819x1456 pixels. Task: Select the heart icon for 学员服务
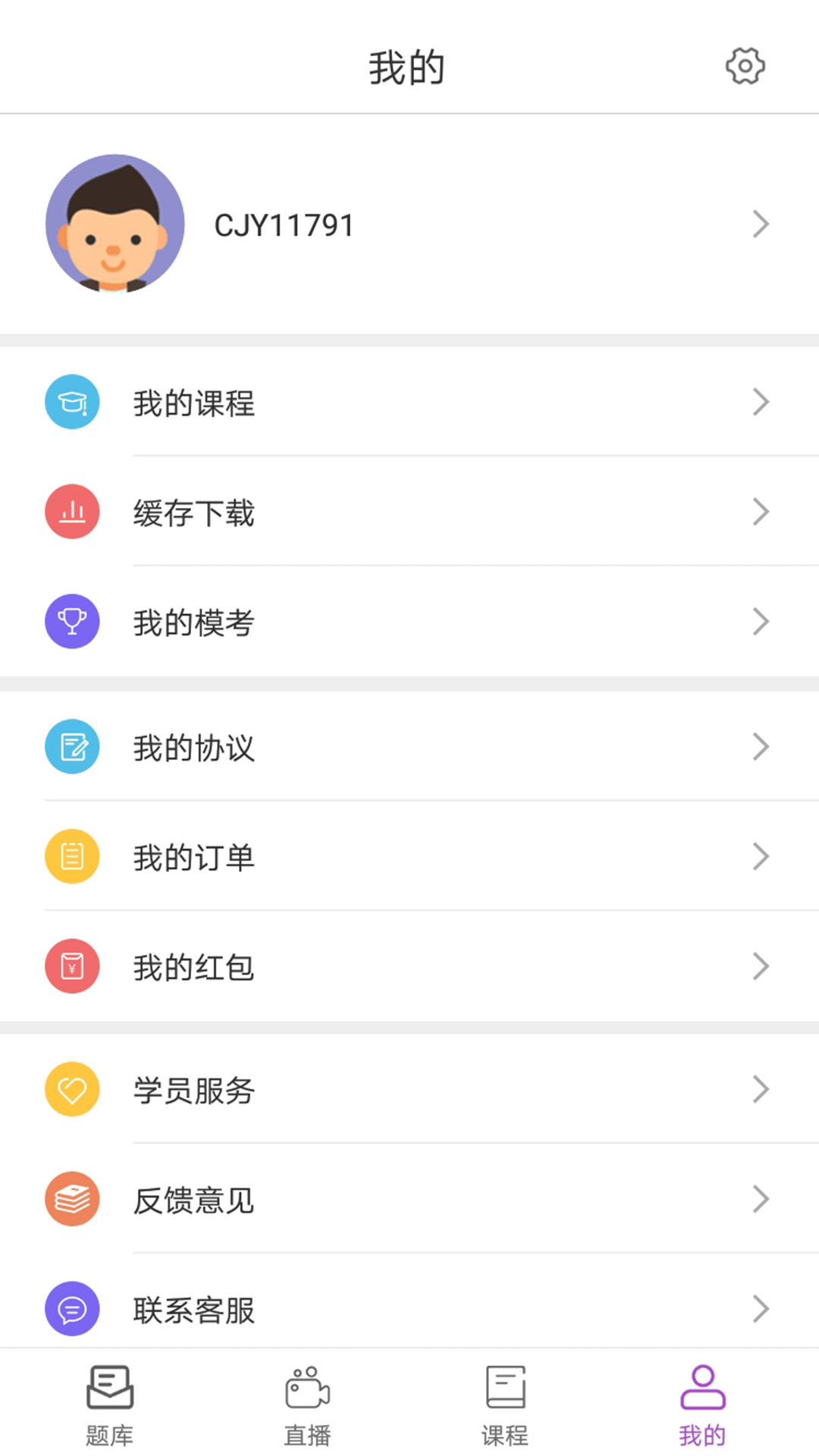coord(72,1090)
